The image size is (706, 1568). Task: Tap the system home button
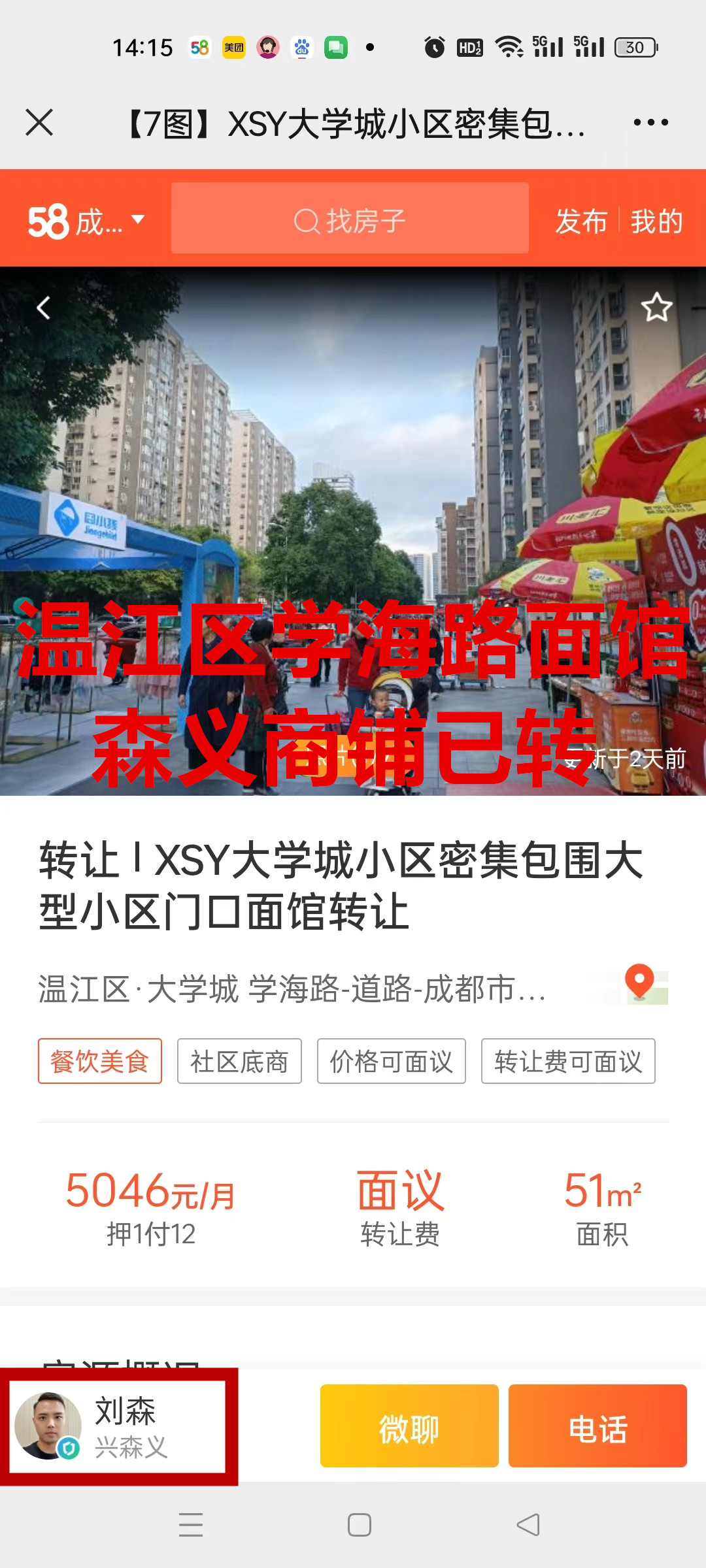(359, 1525)
